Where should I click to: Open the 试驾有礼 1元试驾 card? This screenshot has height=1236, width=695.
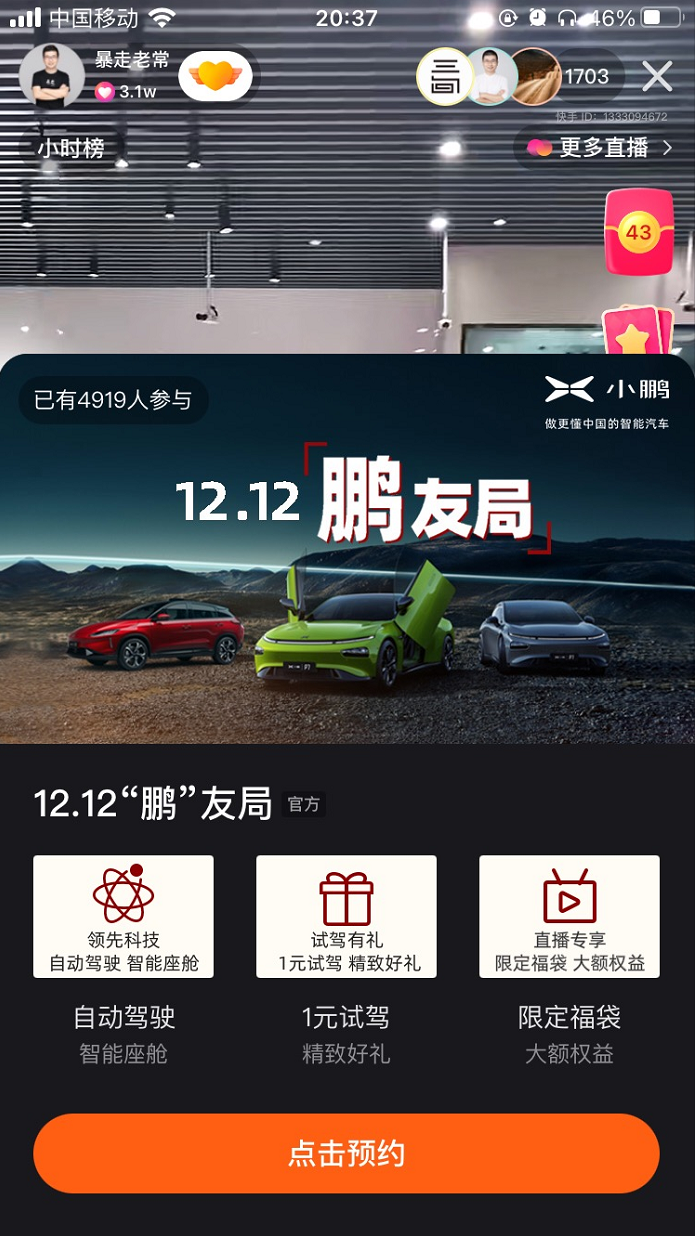[346, 916]
